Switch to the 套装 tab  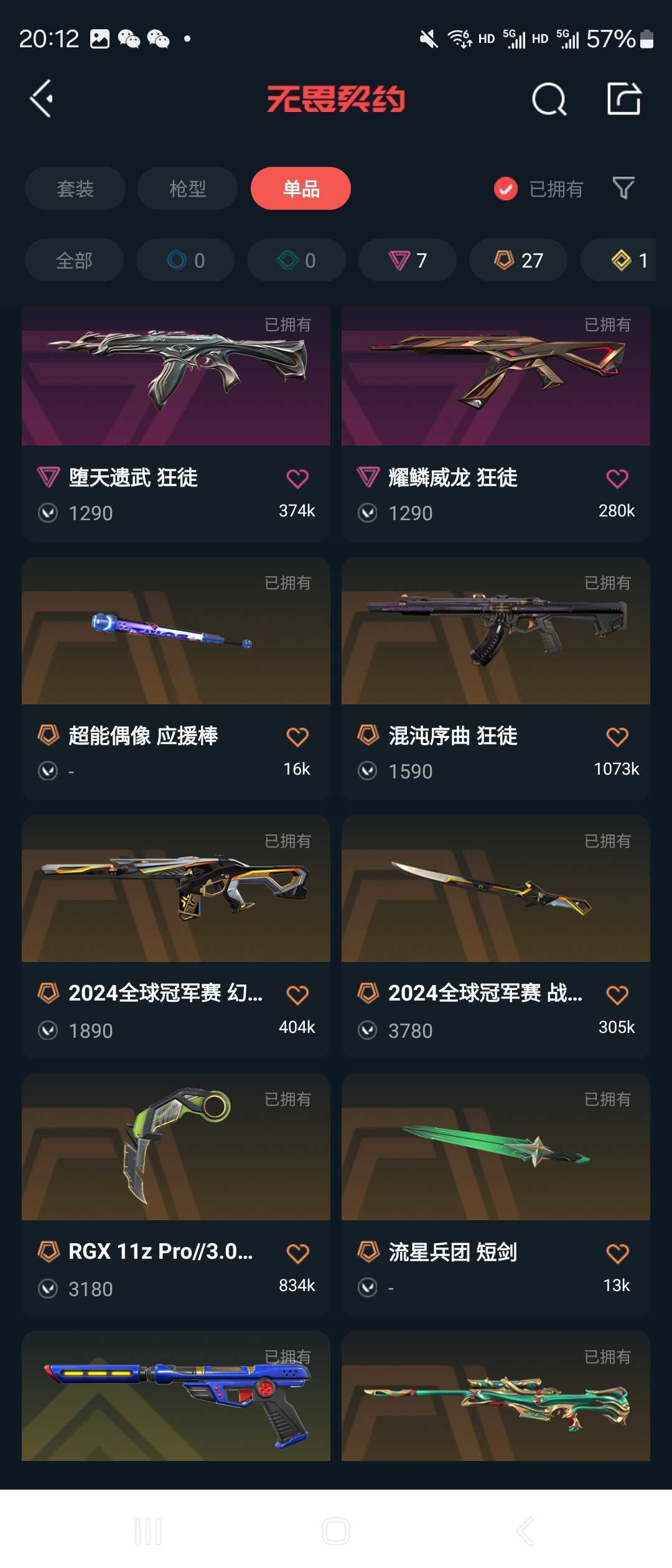pos(75,189)
